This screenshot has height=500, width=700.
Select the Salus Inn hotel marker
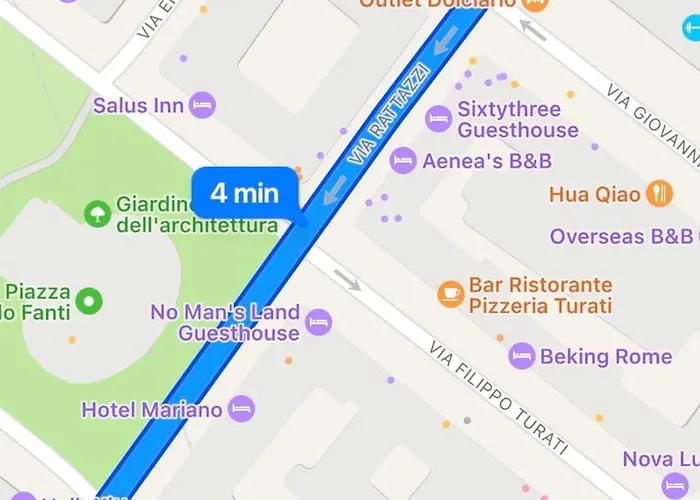click(x=203, y=104)
